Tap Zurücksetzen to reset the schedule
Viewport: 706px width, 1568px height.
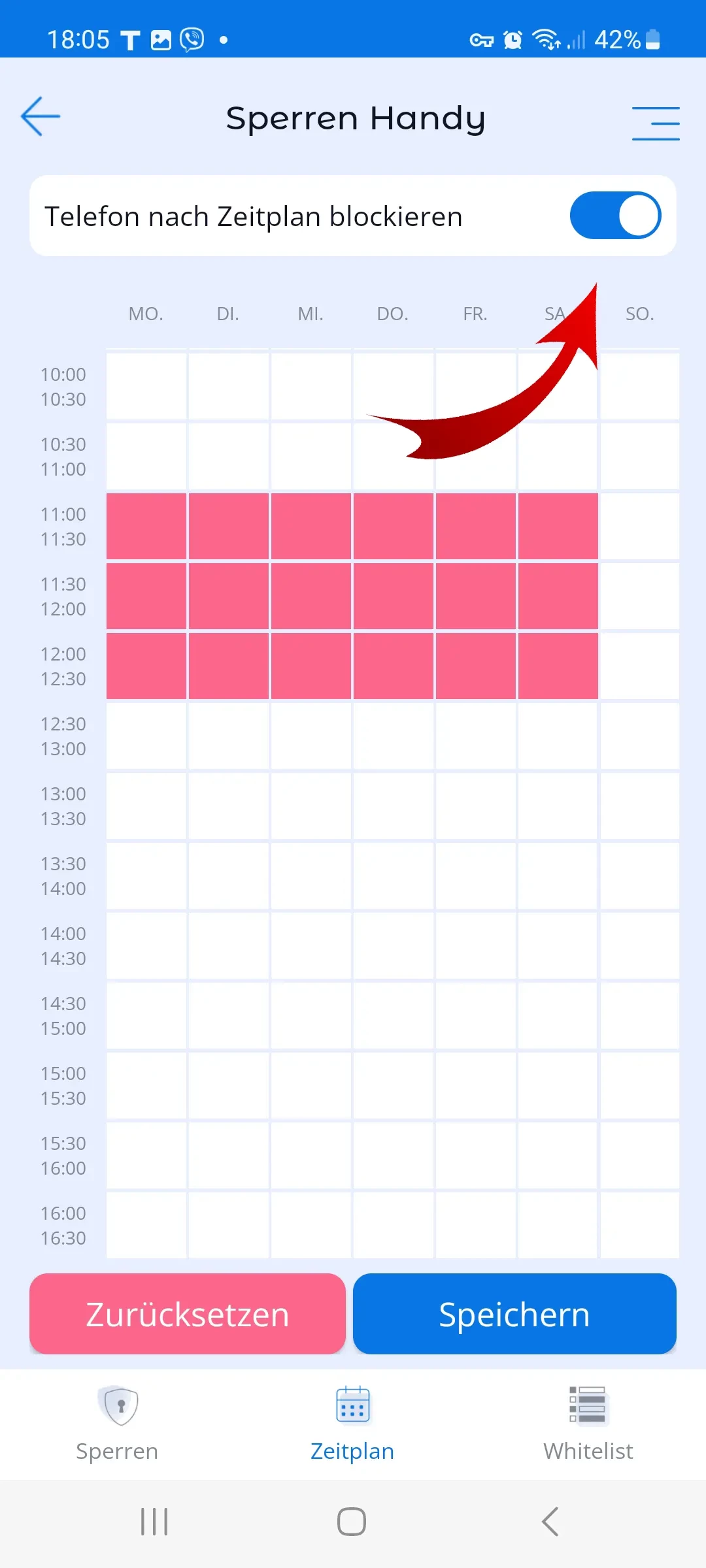click(188, 1314)
